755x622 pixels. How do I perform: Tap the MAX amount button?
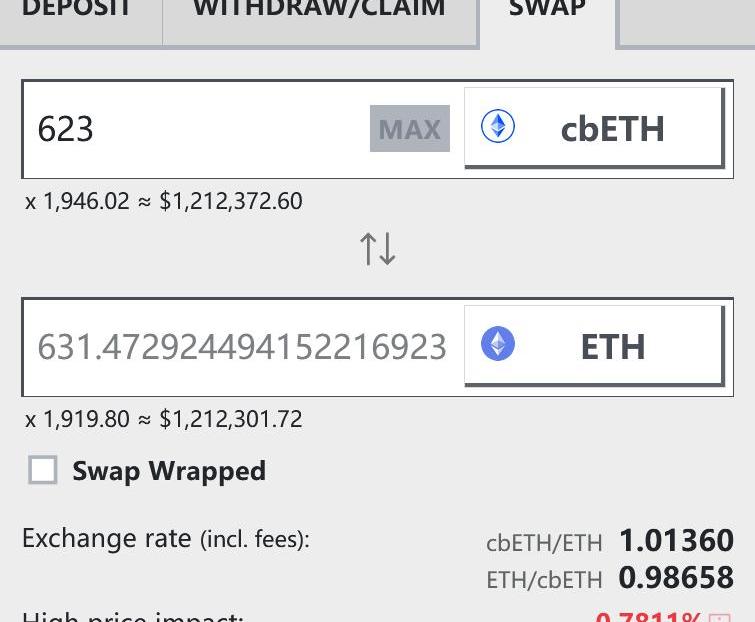click(x=410, y=129)
